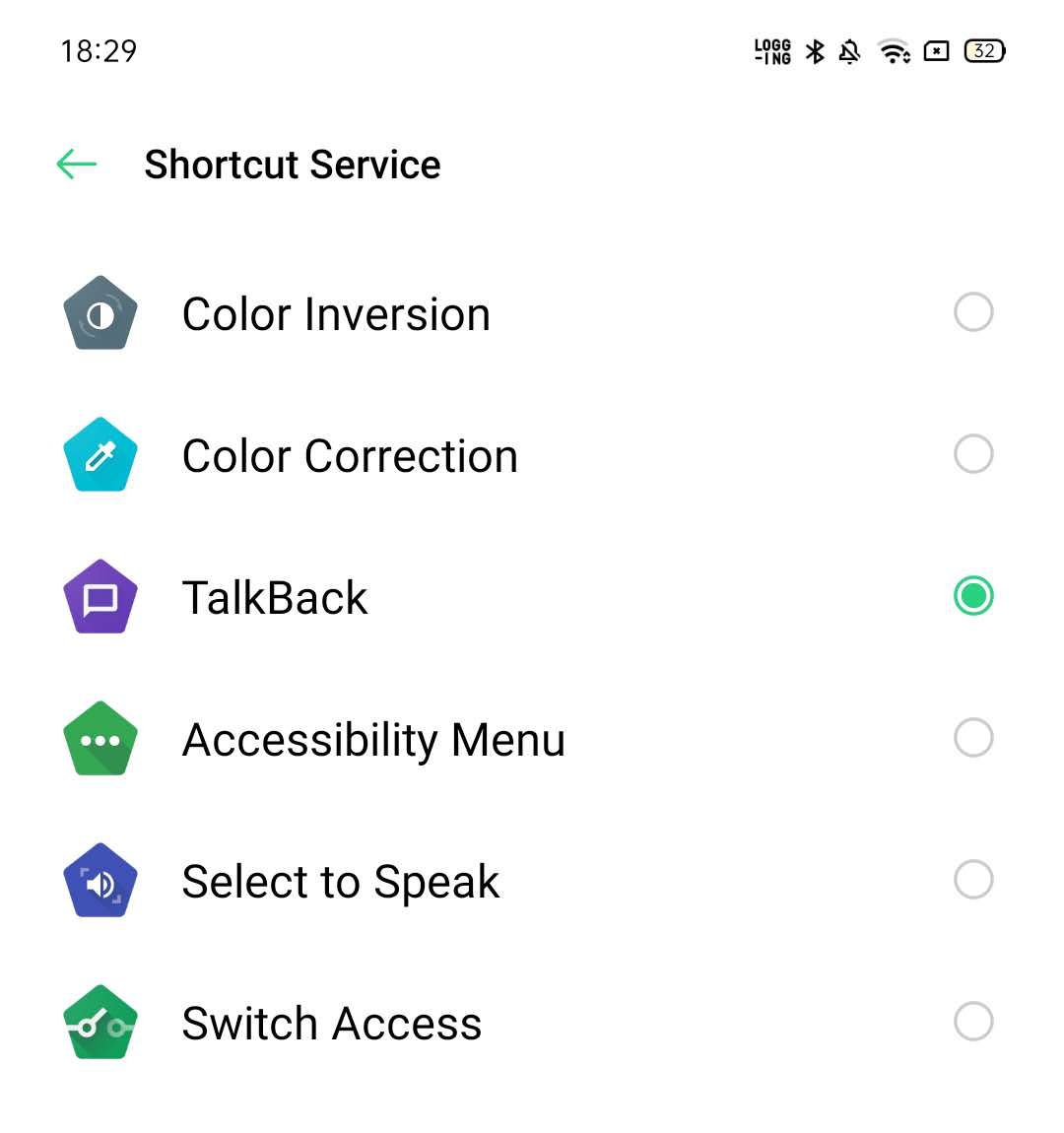The image size is (1064, 1133).
Task: Choose Color Correction radio button
Action: click(972, 454)
